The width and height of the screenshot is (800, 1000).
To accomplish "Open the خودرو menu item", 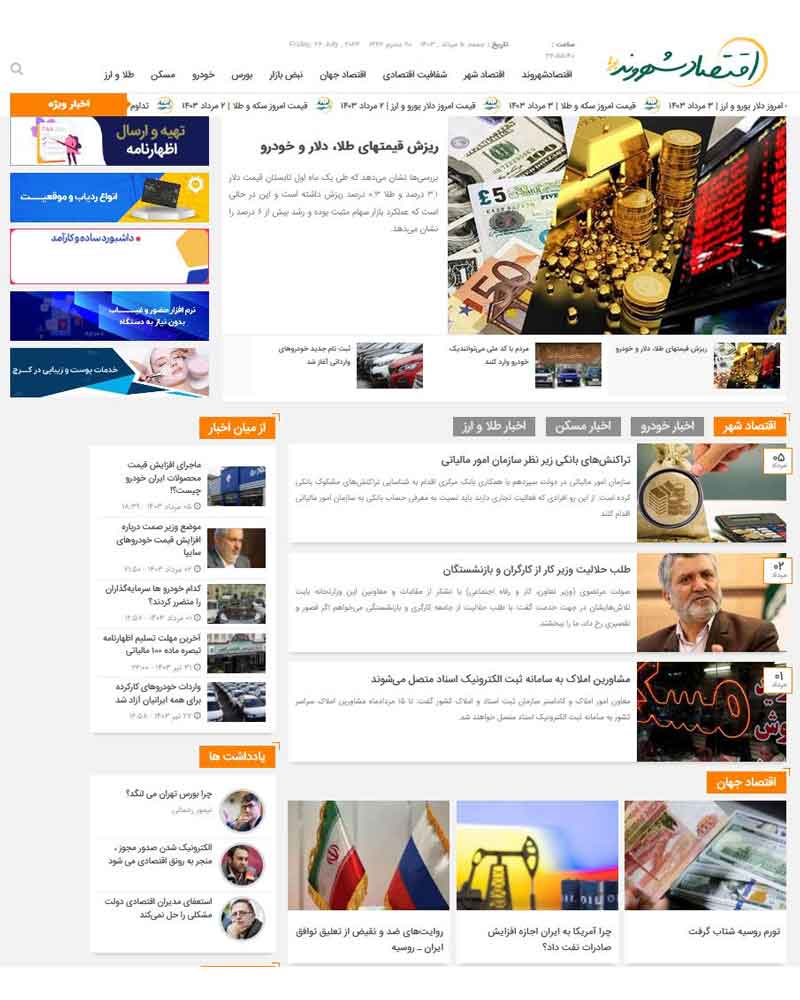I will (x=204, y=75).
